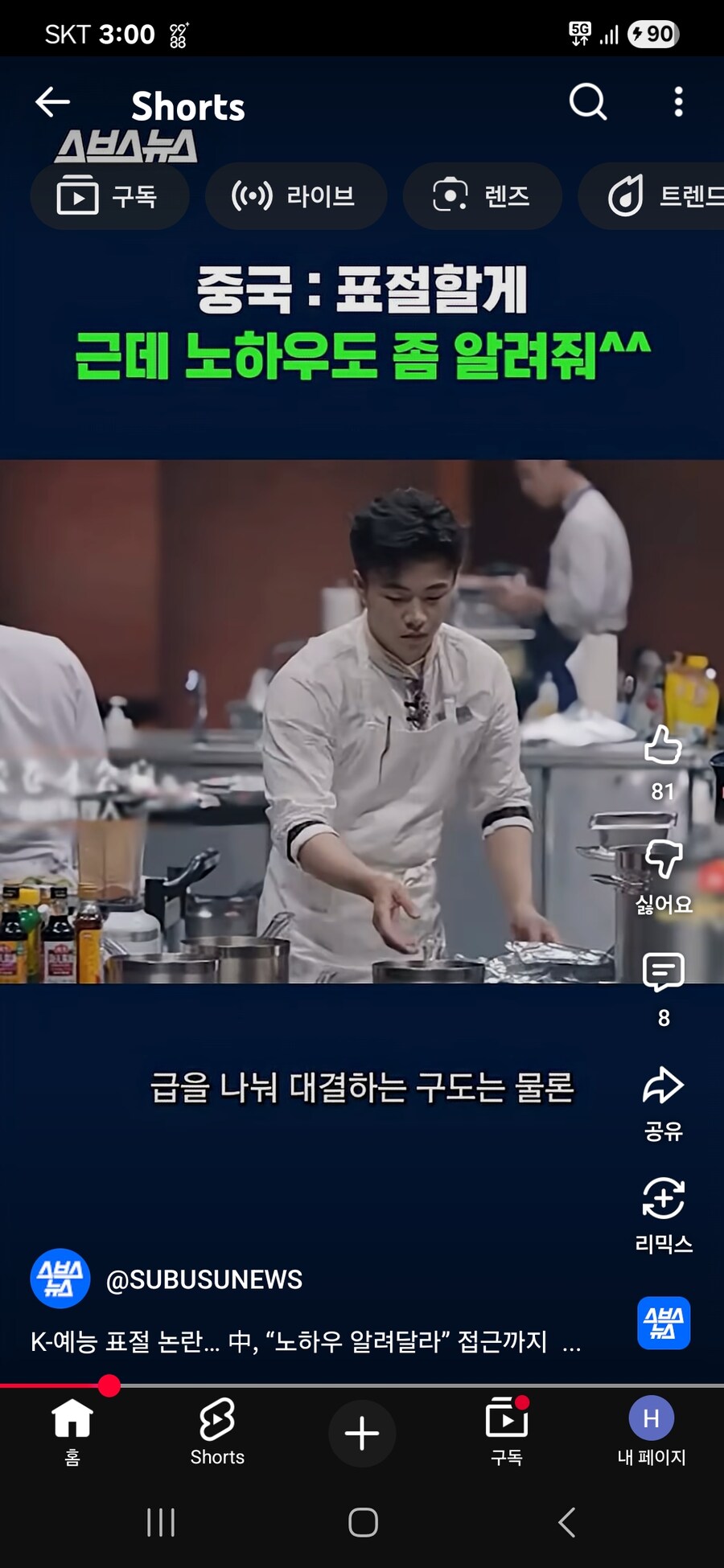
Task: Open the comments on this Short
Action: 663,974
